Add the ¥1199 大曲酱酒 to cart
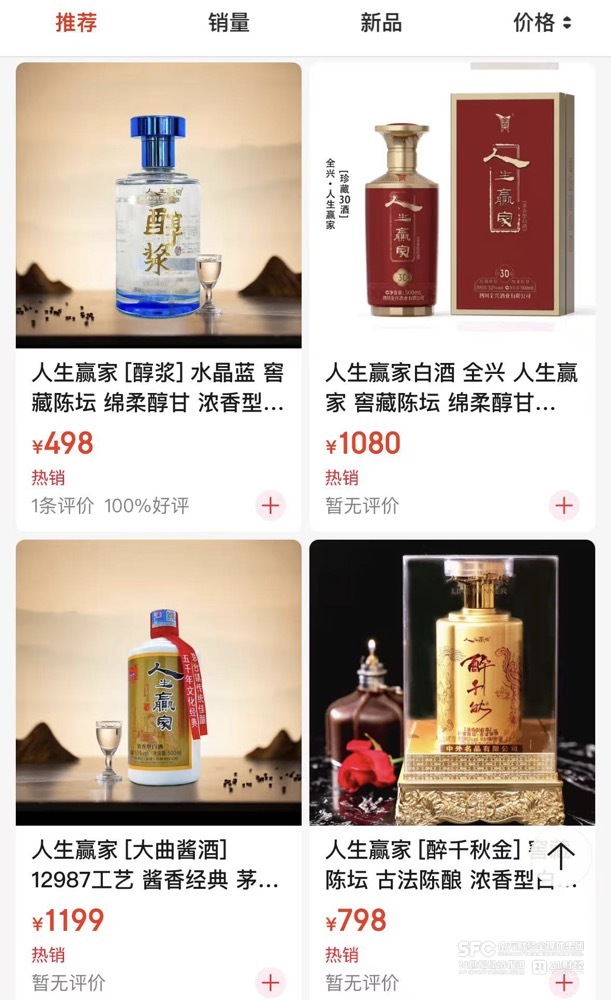The height and width of the screenshot is (1000, 611). point(270,982)
